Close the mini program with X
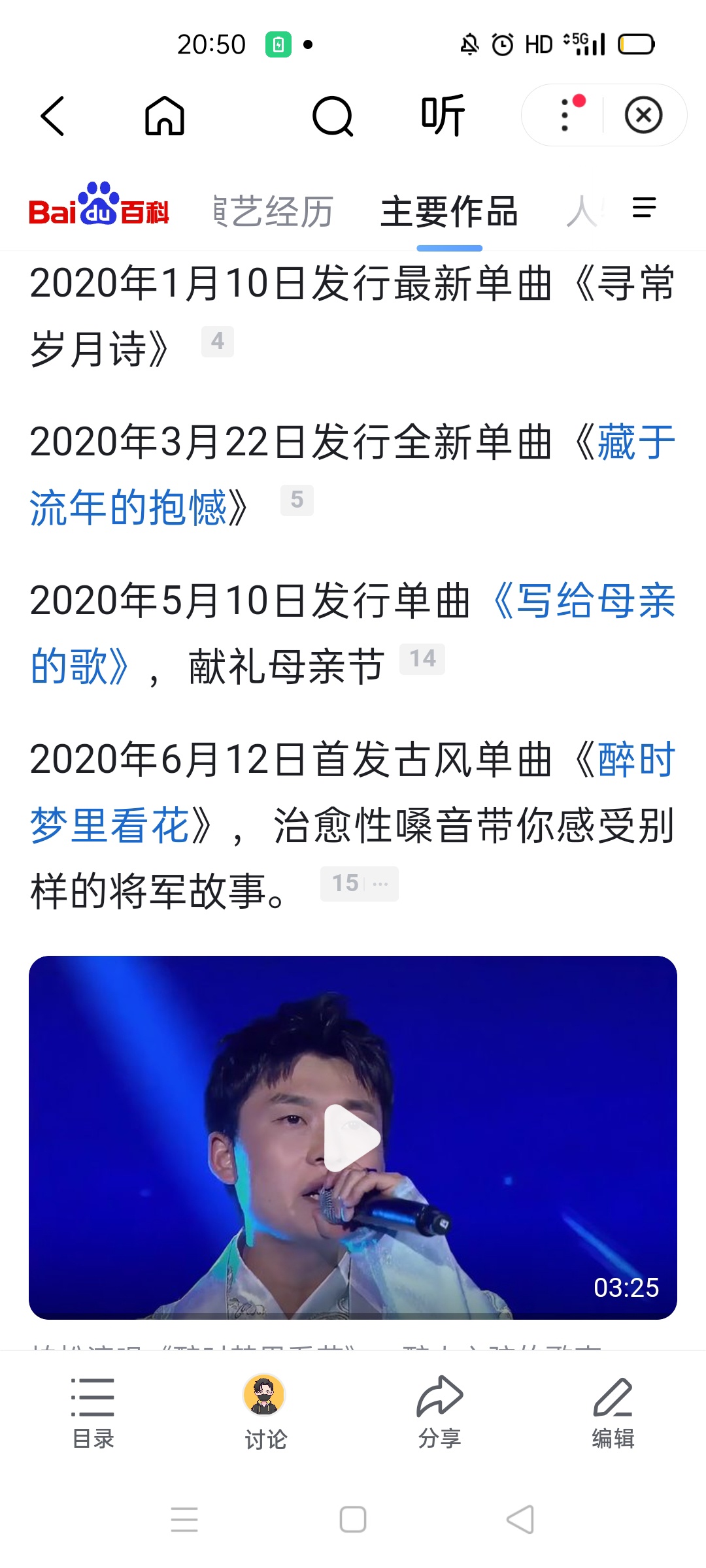 pos(643,115)
